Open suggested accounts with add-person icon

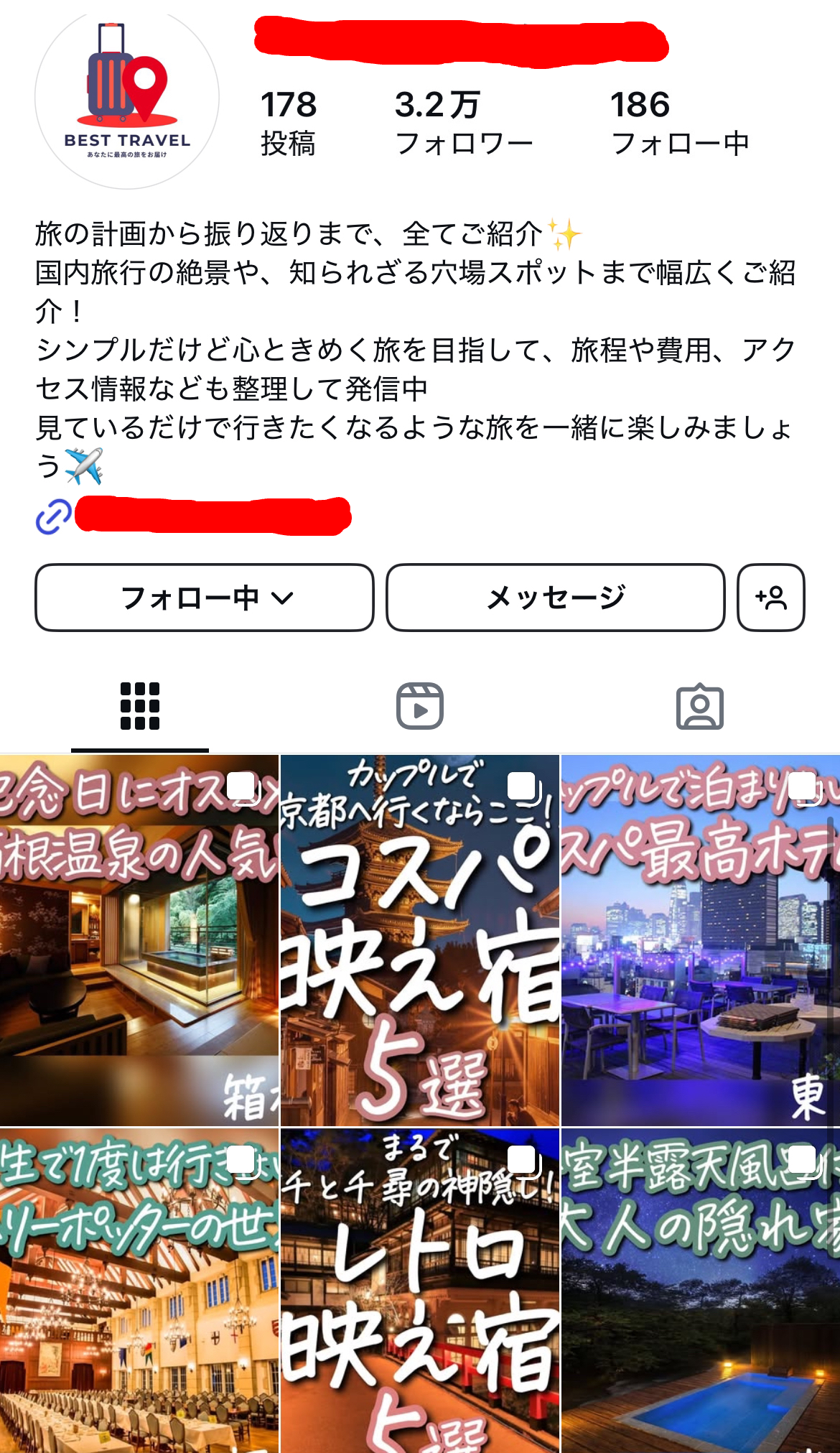(771, 598)
